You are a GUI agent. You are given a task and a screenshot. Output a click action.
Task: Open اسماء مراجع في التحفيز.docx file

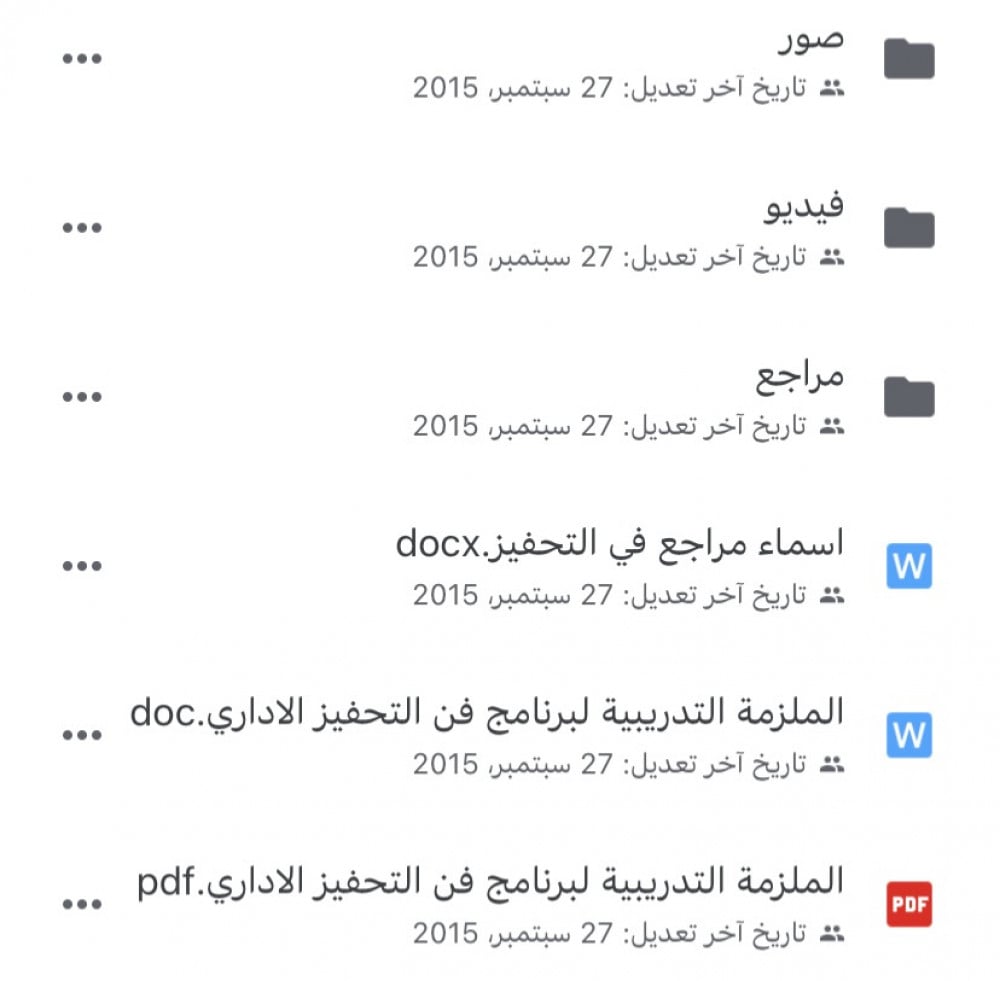(620, 545)
